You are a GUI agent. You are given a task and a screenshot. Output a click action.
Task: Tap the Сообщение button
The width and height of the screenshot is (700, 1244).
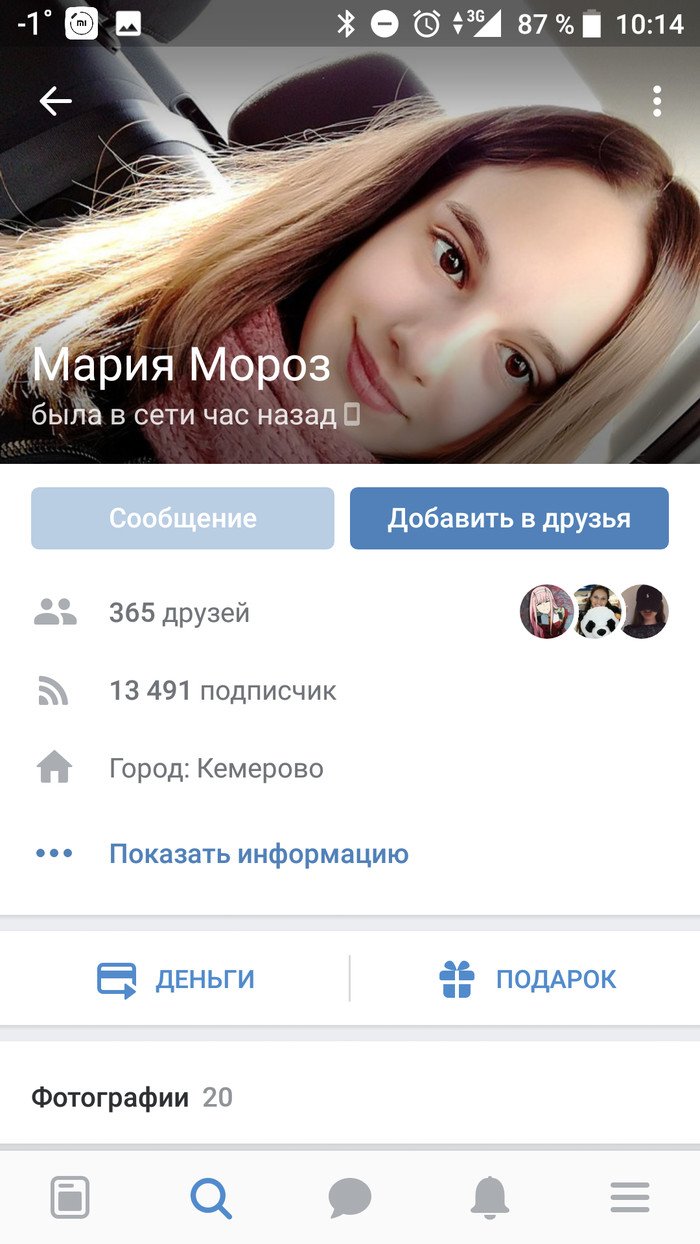182,519
